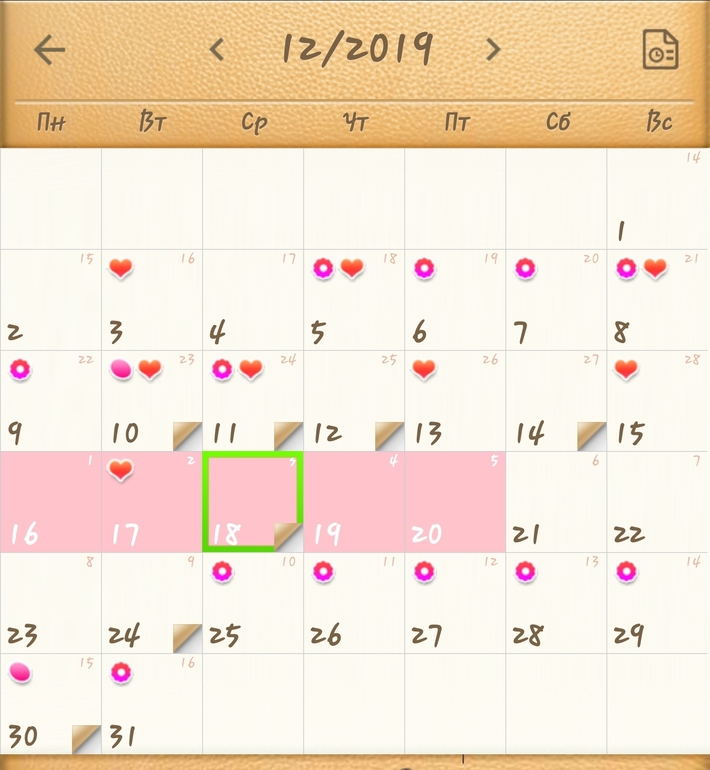The height and width of the screenshot is (770, 710).
Task: Tap the date December 5
Action: [354, 299]
